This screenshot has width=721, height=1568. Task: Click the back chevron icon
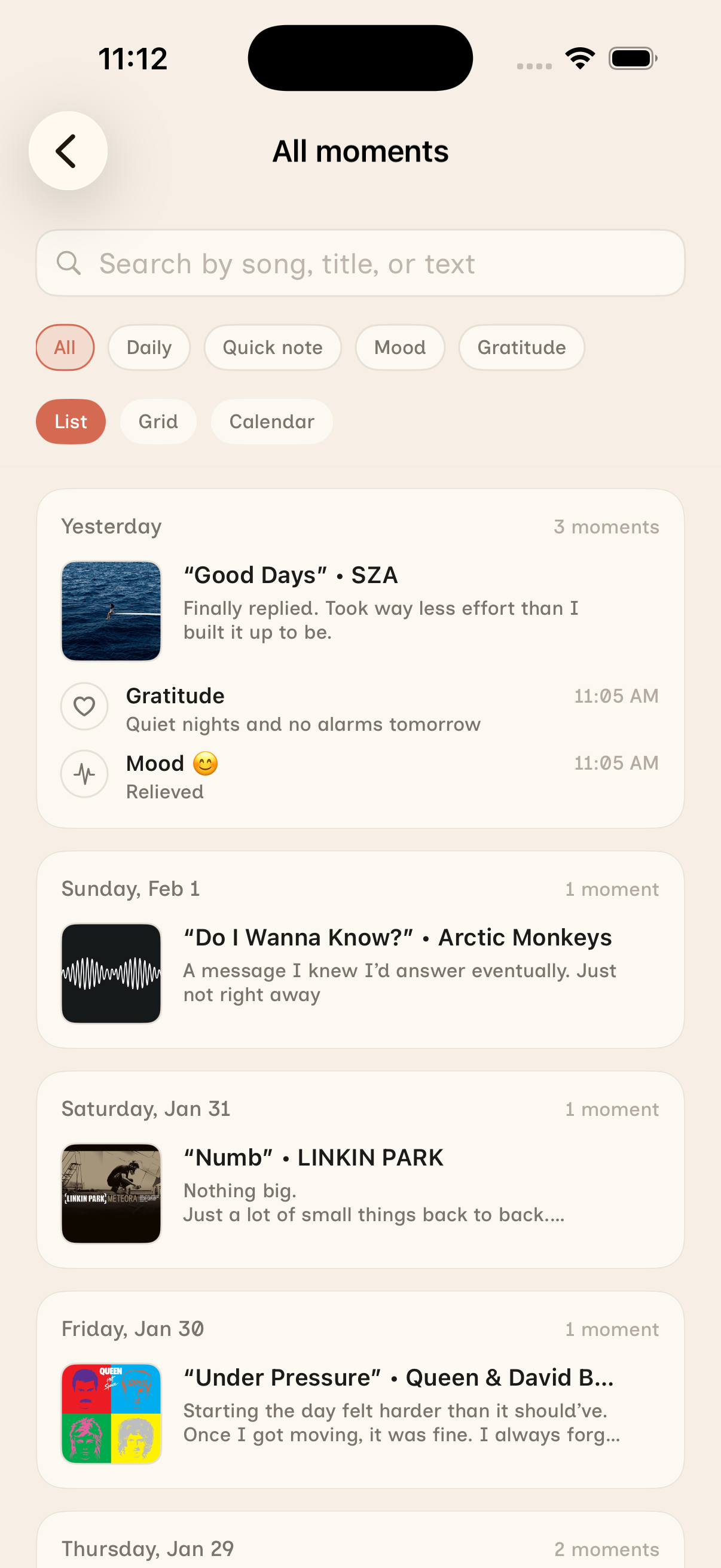coord(67,150)
